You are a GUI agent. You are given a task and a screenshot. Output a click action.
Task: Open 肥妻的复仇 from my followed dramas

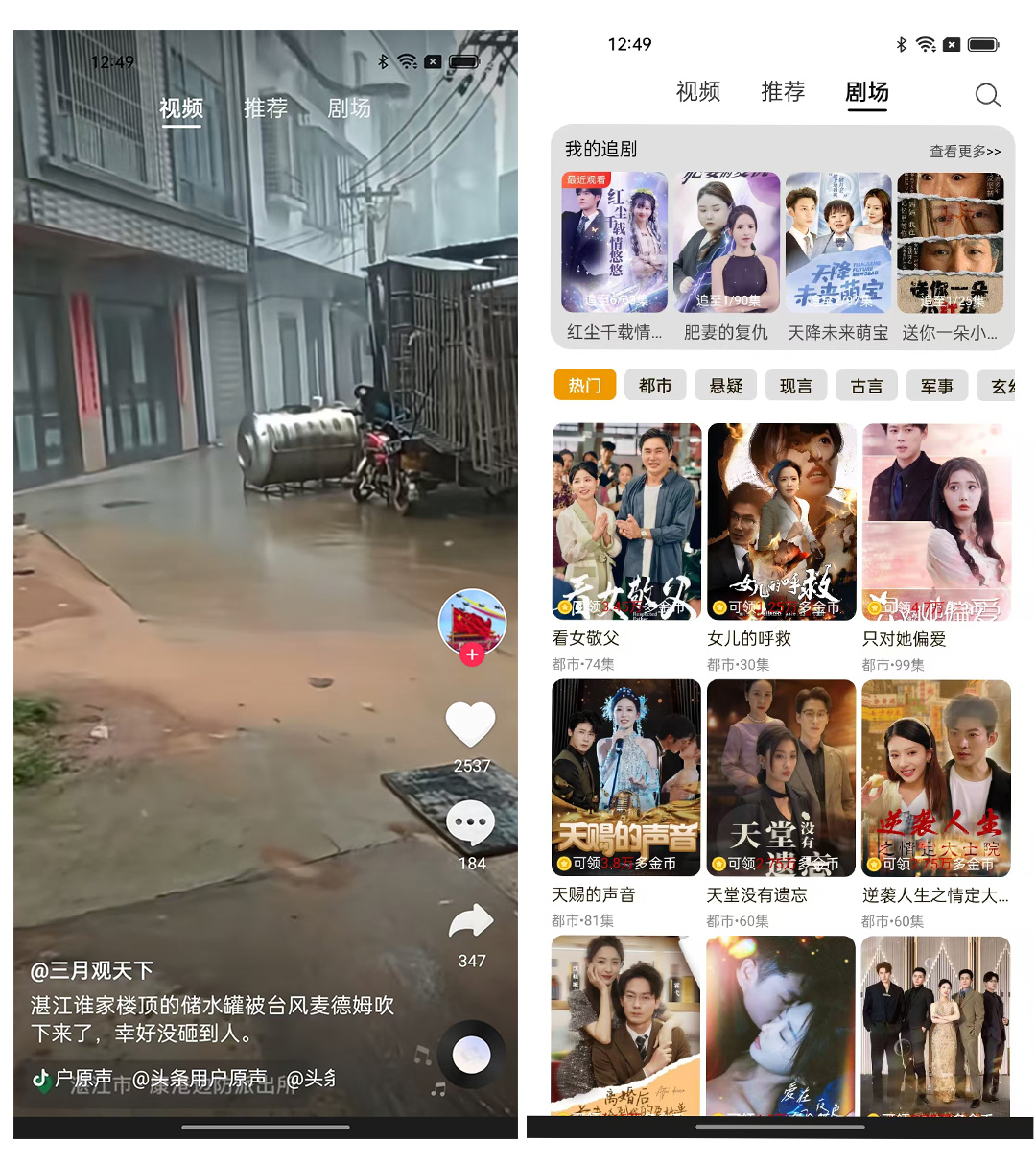coord(726,244)
